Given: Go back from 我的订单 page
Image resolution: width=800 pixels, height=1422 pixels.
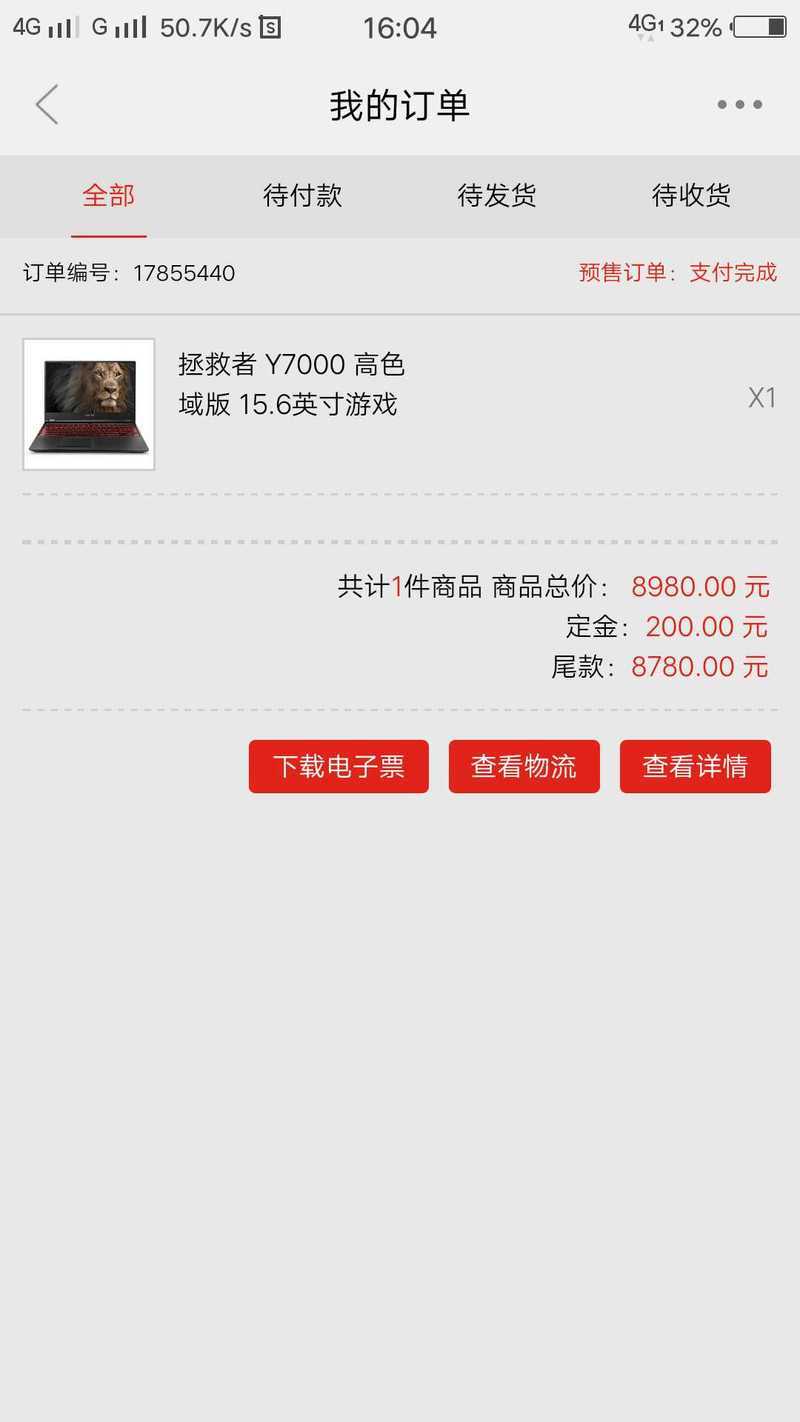Looking at the screenshot, I should coord(47,105).
